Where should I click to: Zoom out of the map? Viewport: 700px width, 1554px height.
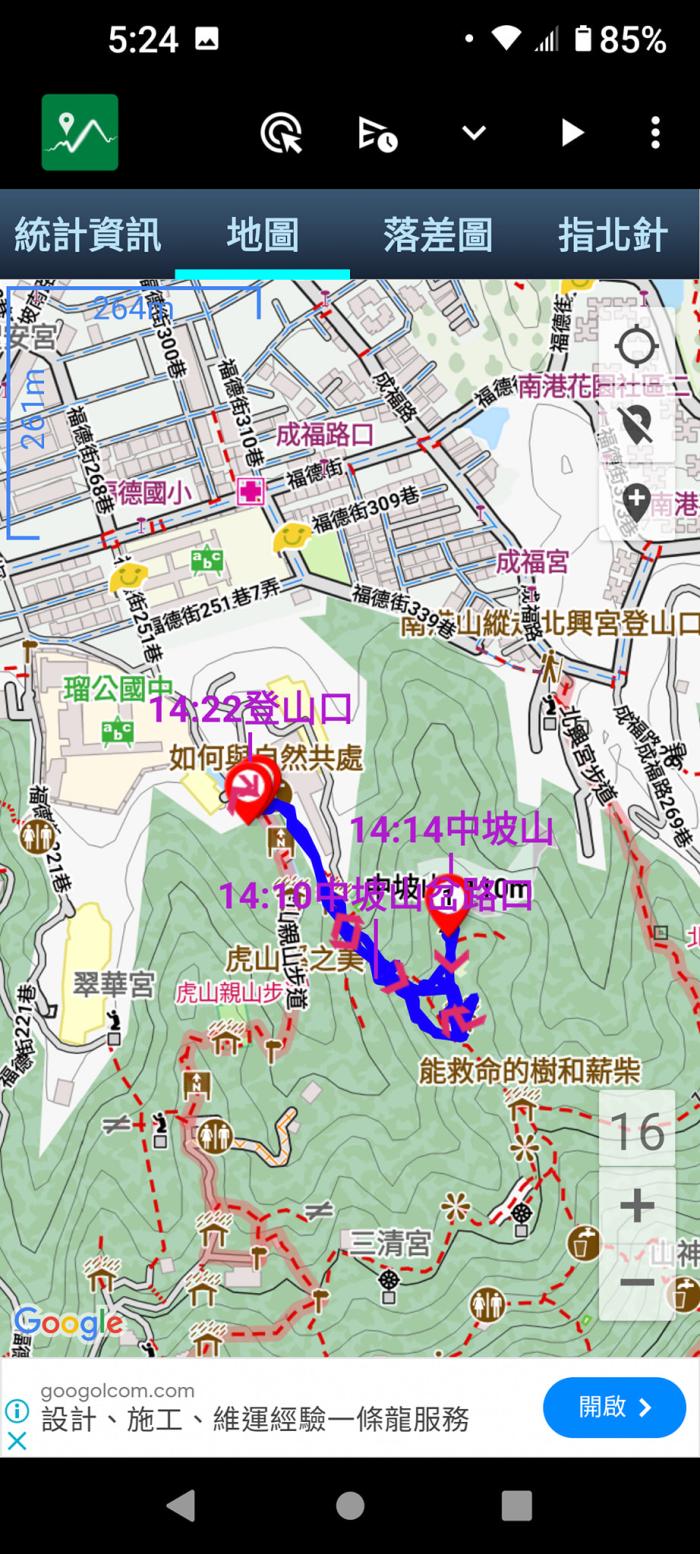tap(636, 1282)
